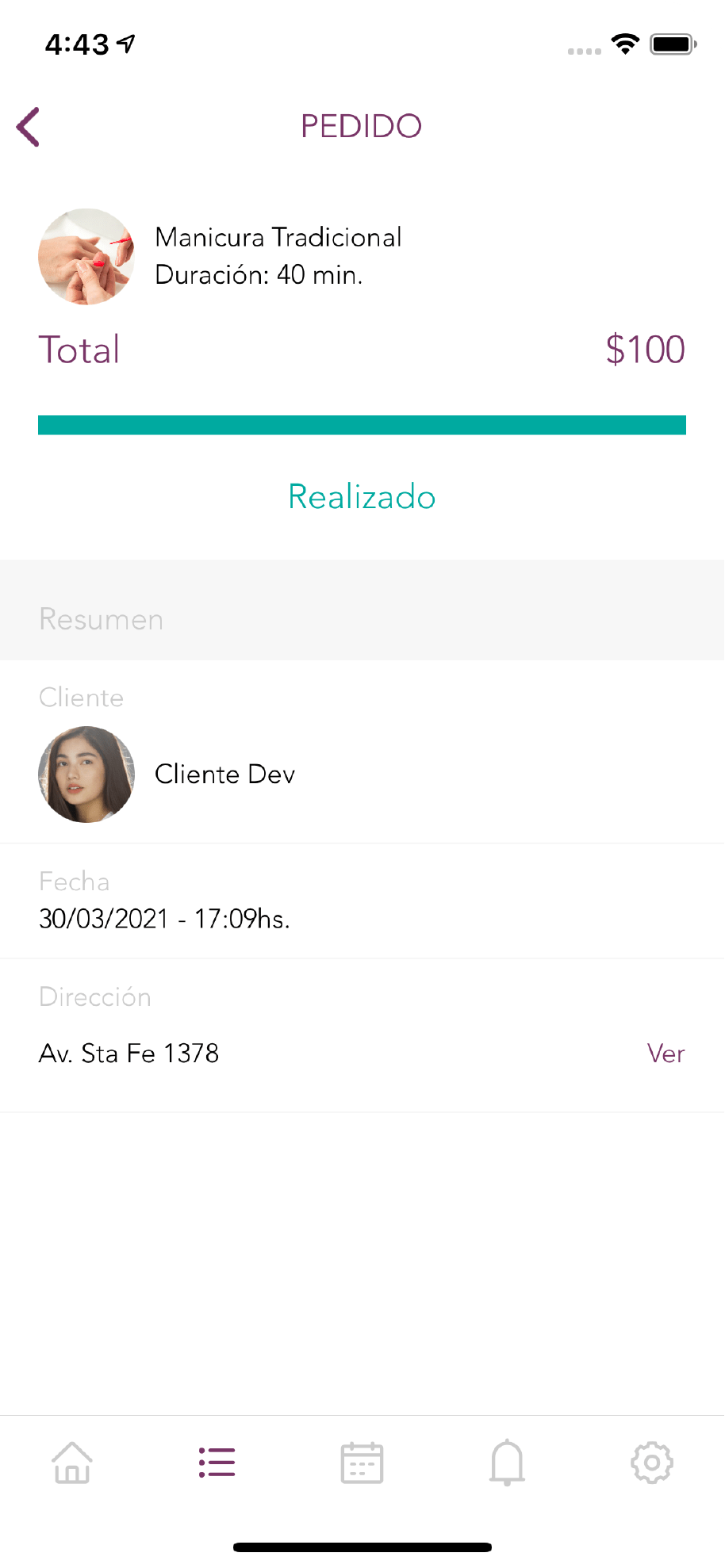Open the settings gear tab

click(651, 1463)
